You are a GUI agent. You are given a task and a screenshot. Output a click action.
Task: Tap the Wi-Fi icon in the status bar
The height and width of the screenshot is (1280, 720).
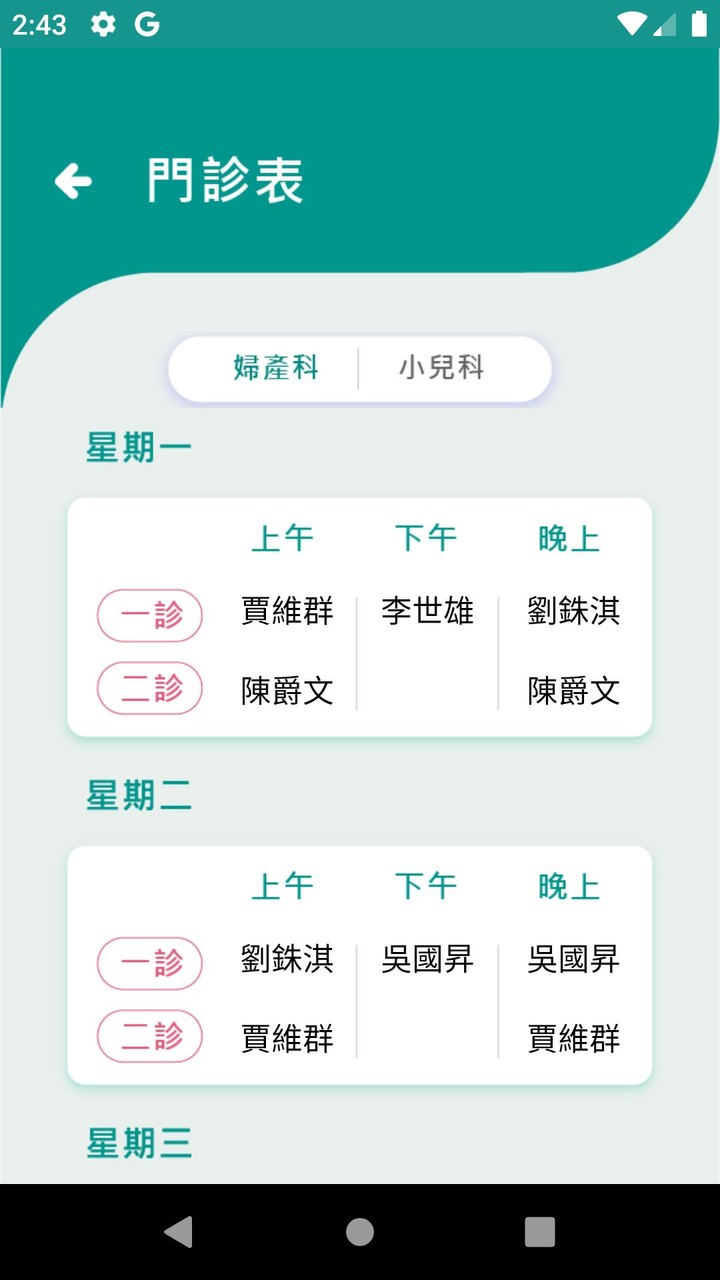point(632,23)
